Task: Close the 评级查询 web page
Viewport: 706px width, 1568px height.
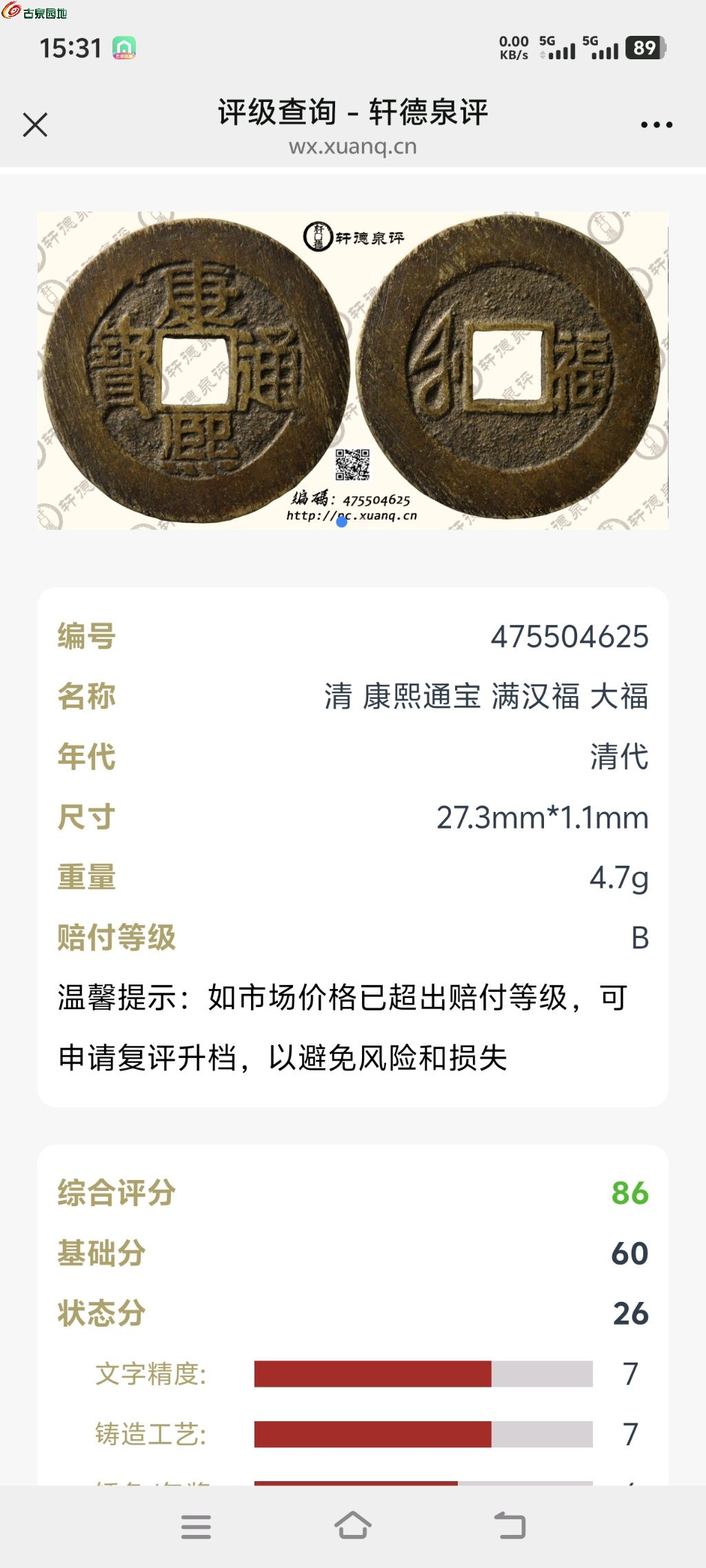Action: coord(35,125)
